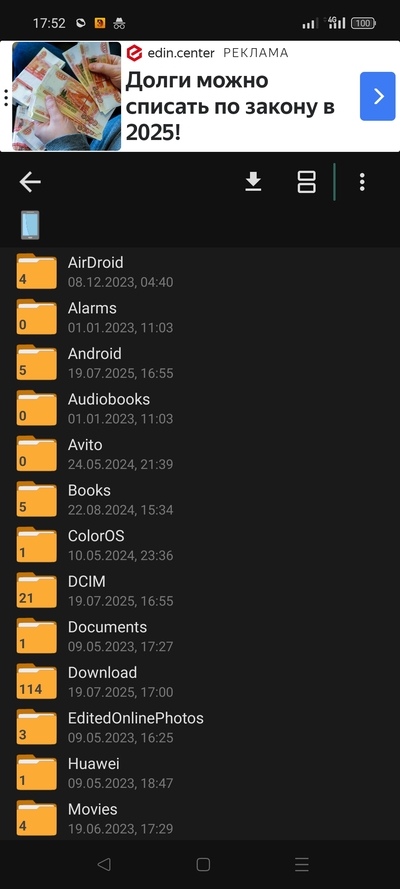Open the ColorOS folder
Screen dimensions: 400x889
pyautogui.click(x=200, y=545)
